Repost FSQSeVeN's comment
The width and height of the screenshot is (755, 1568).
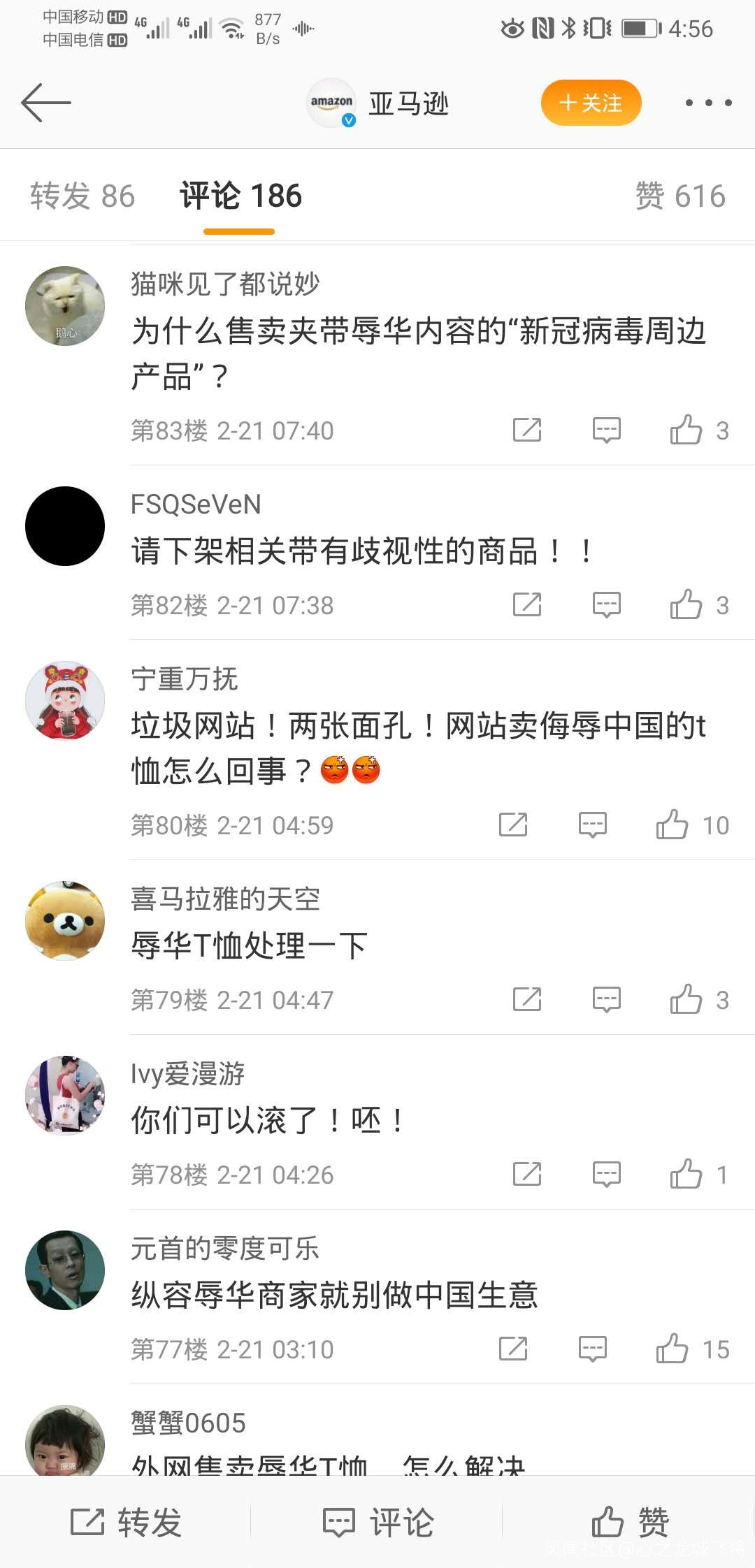[527, 605]
